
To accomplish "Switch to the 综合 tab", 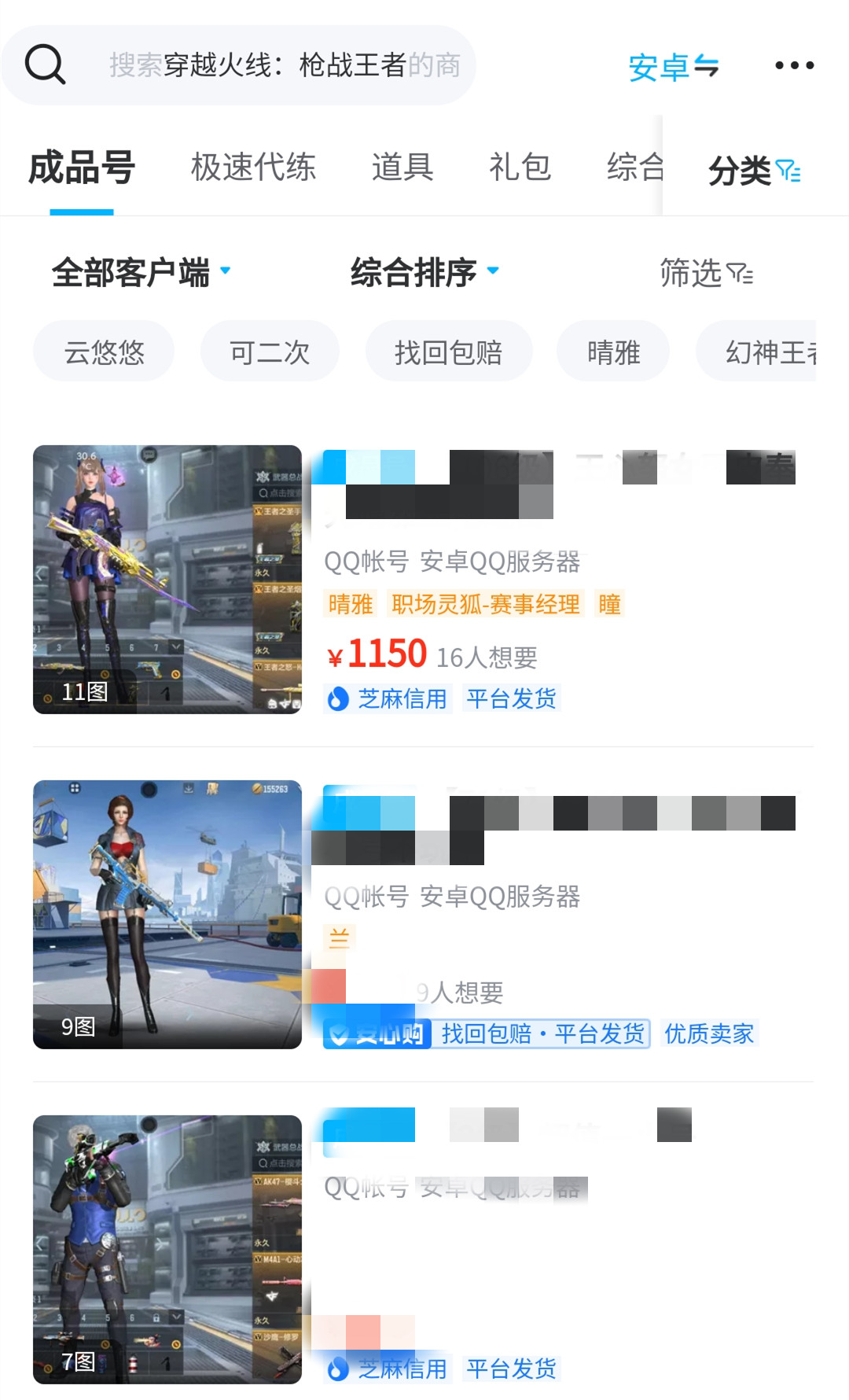I will point(634,168).
